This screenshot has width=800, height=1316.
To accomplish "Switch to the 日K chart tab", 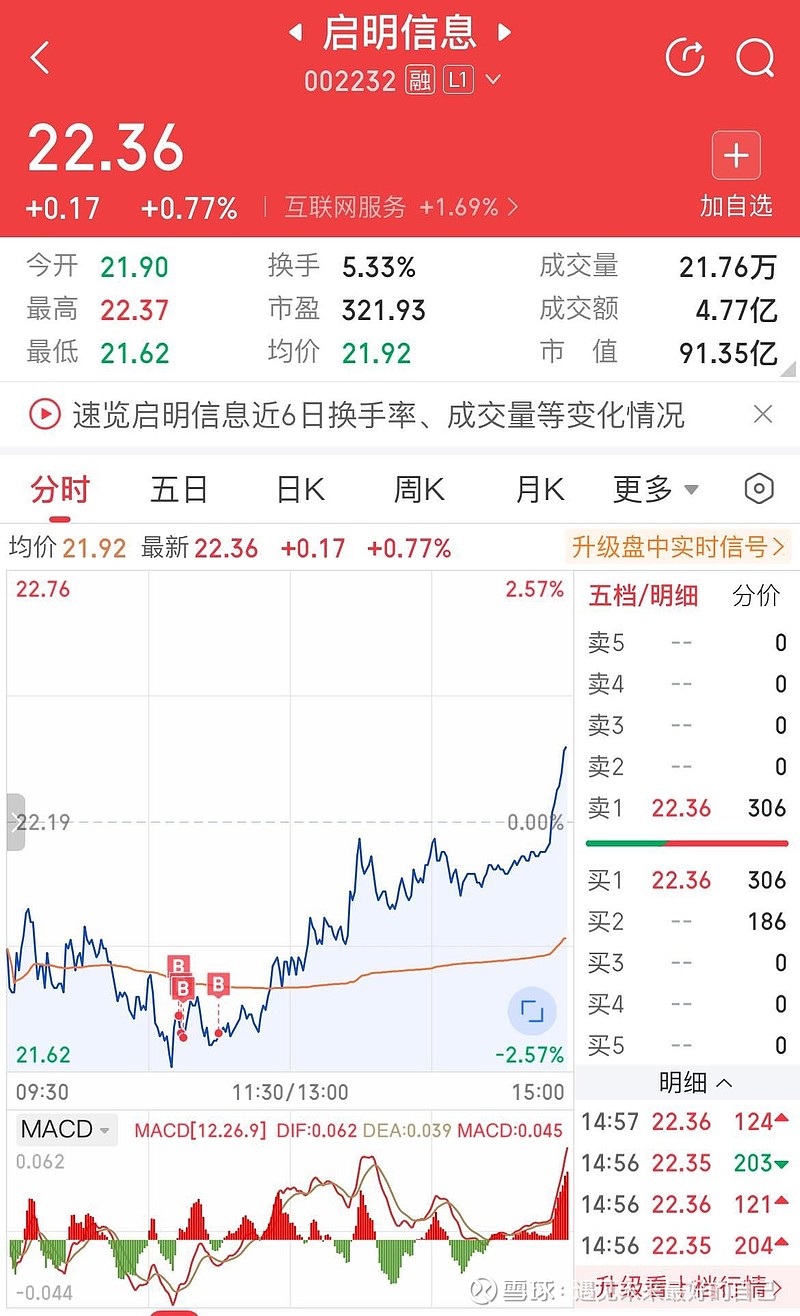I will coord(300,490).
